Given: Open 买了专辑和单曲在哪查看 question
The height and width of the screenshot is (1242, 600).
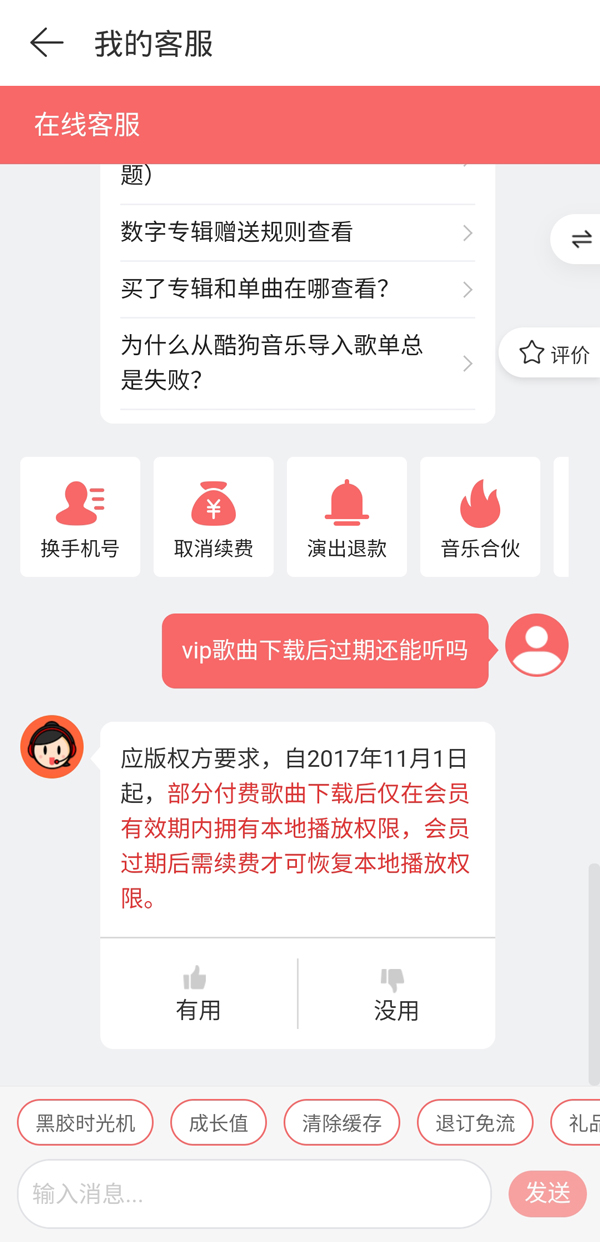Looking at the screenshot, I should tap(296, 289).
